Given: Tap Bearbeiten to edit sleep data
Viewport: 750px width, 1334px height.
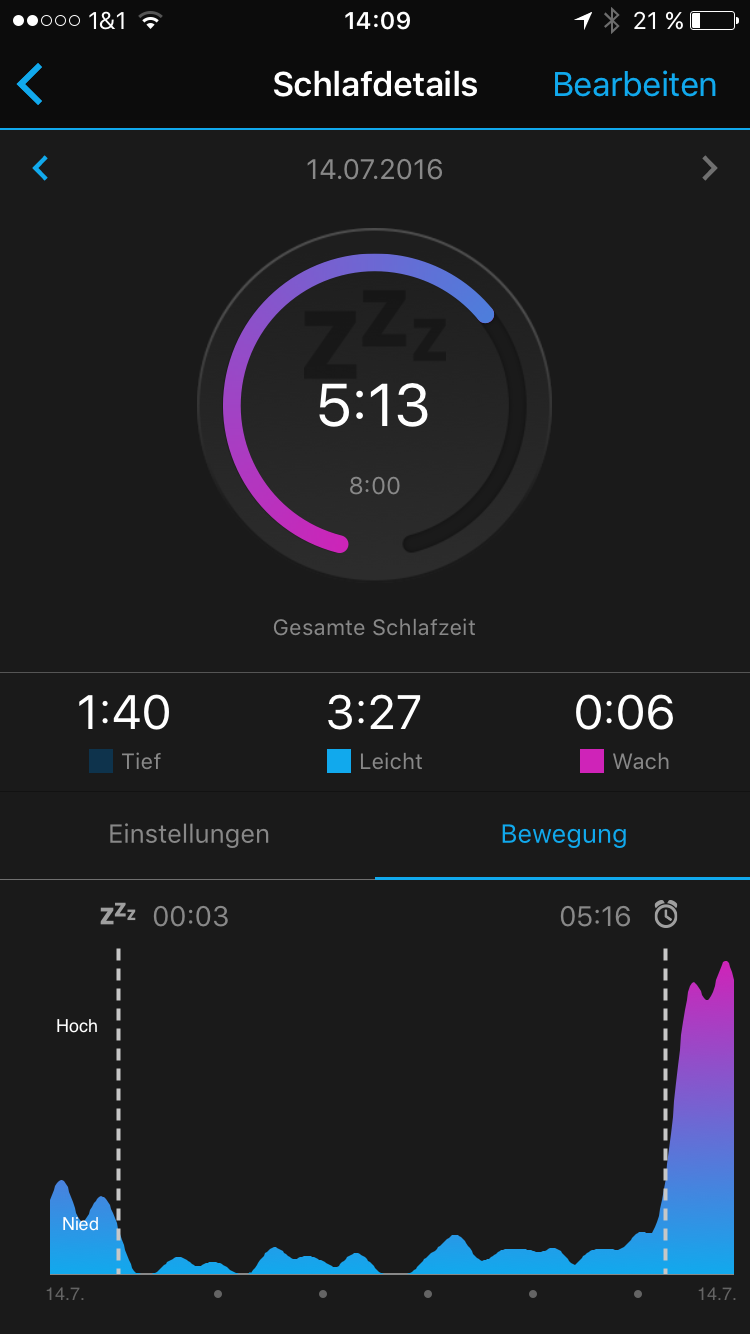Looking at the screenshot, I should (634, 85).
